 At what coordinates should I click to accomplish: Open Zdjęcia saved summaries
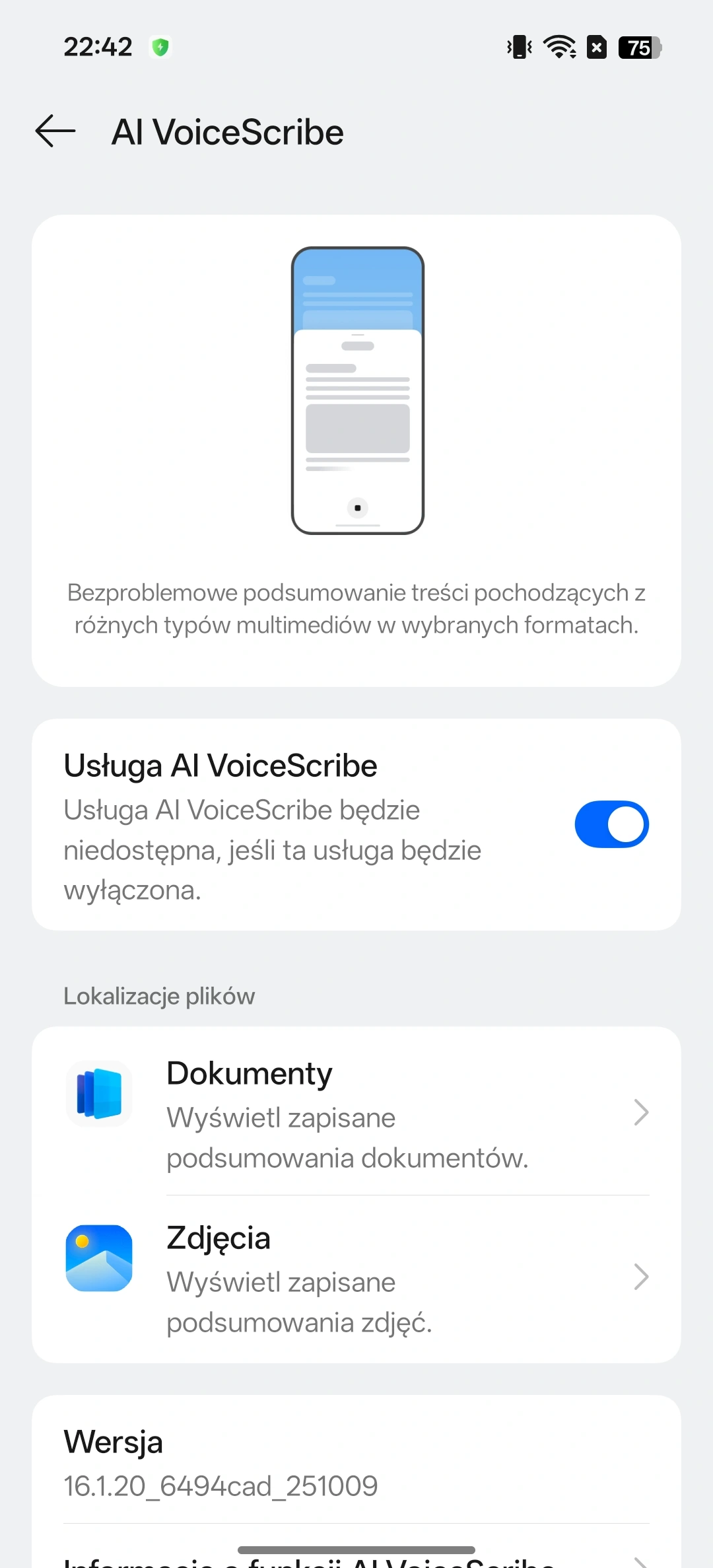[x=356, y=1279]
